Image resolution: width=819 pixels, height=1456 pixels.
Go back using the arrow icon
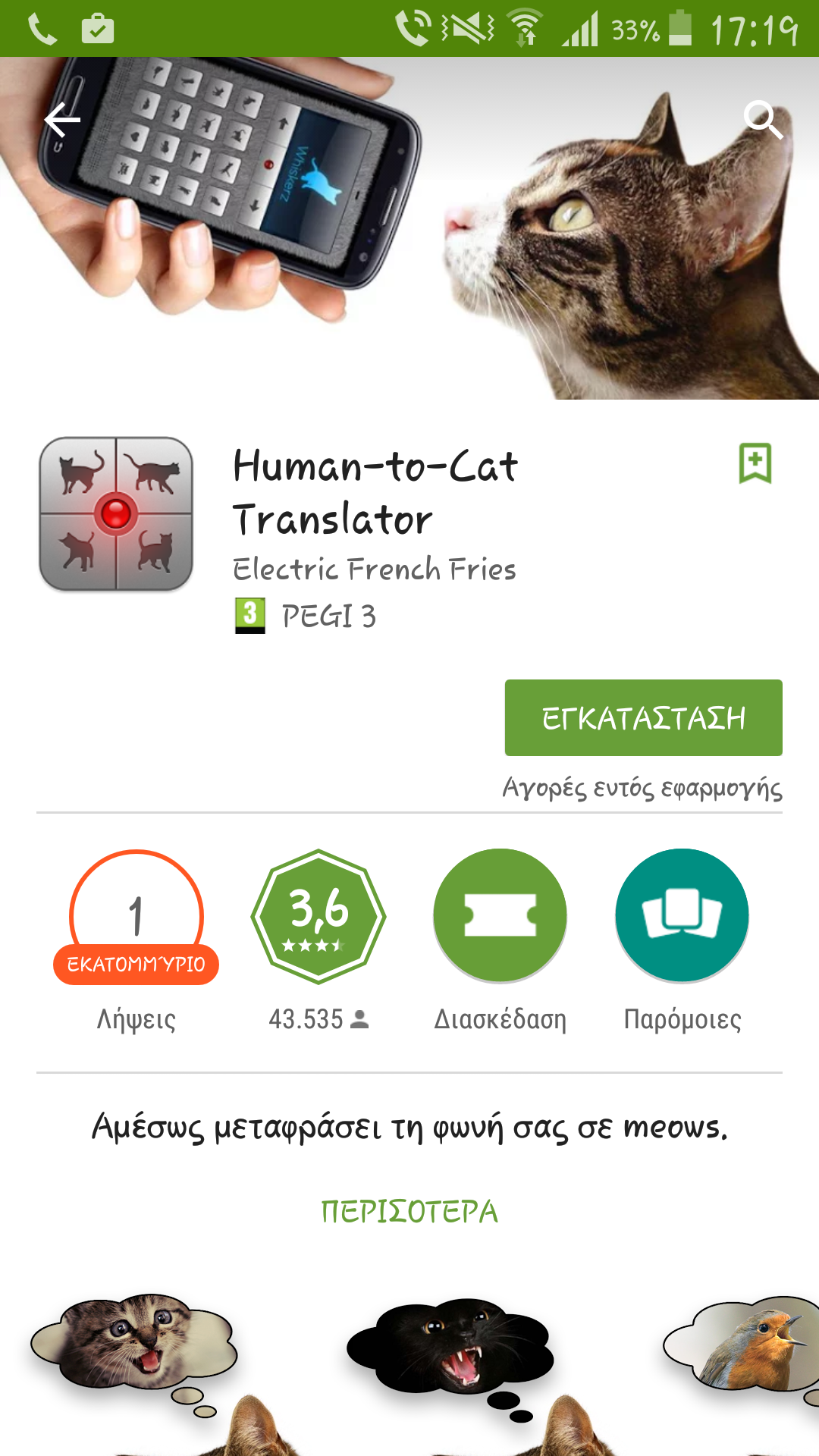point(62,120)
